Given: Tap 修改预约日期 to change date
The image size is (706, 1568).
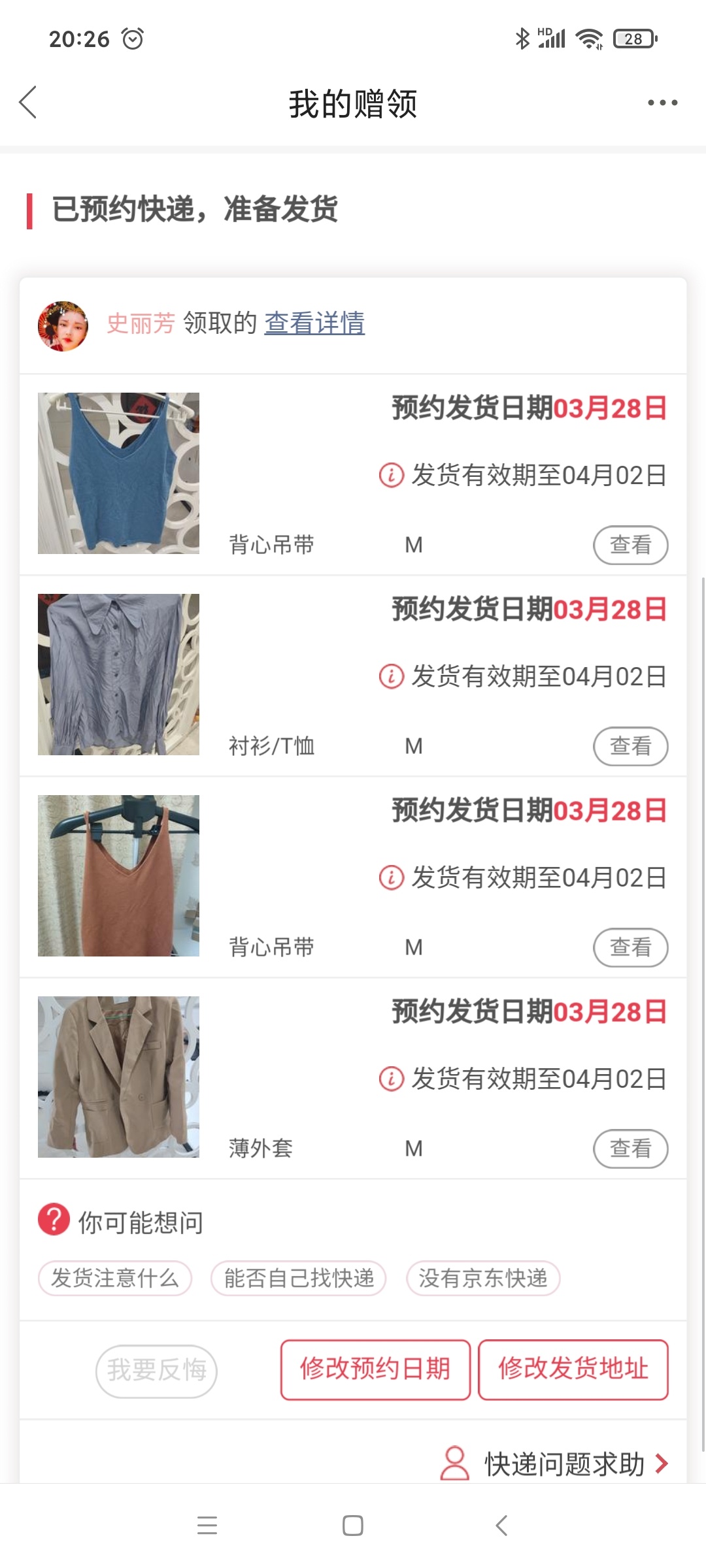Looking at the screenshot, I should click(375, 1369).
